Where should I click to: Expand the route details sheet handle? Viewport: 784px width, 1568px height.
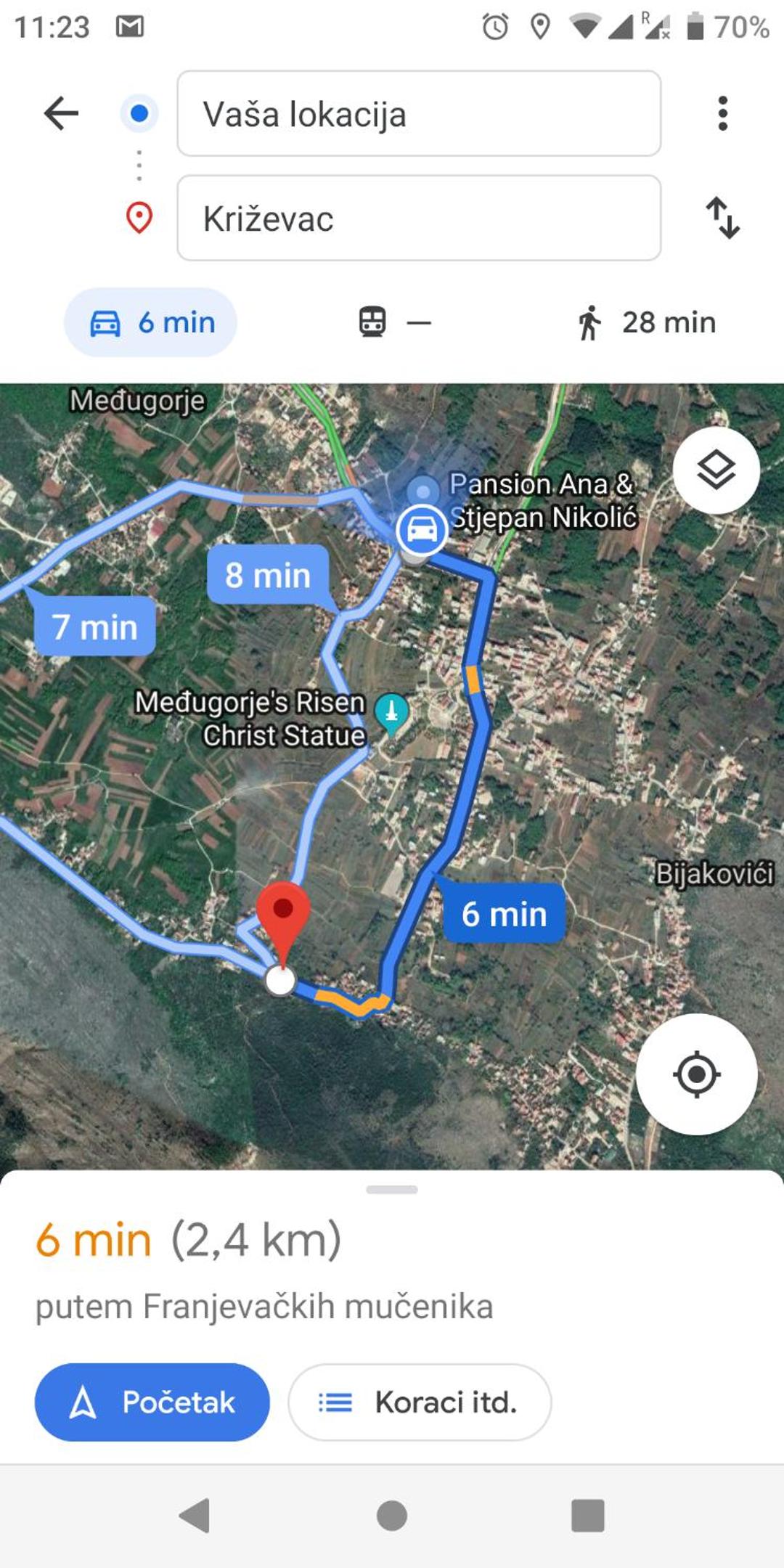(392, 1190)
